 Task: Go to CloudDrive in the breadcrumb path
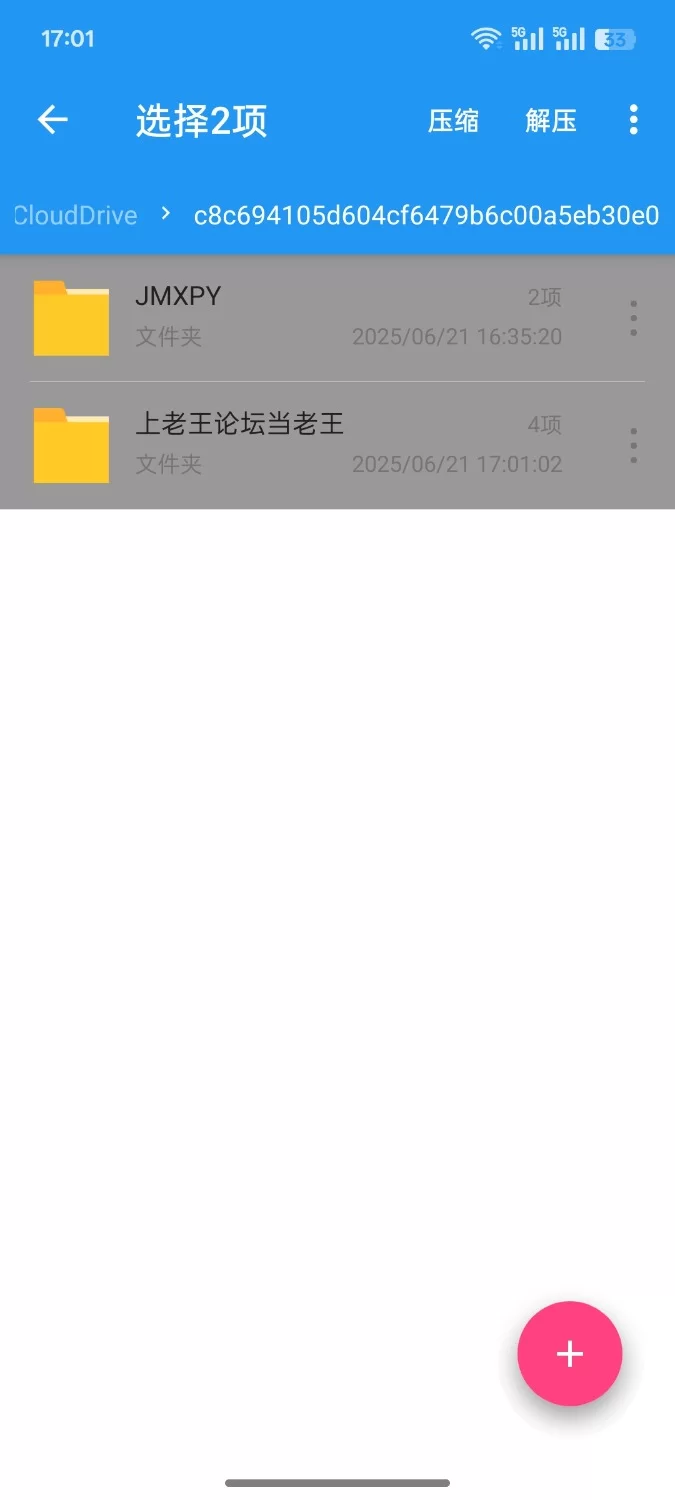tap(76, 215)
